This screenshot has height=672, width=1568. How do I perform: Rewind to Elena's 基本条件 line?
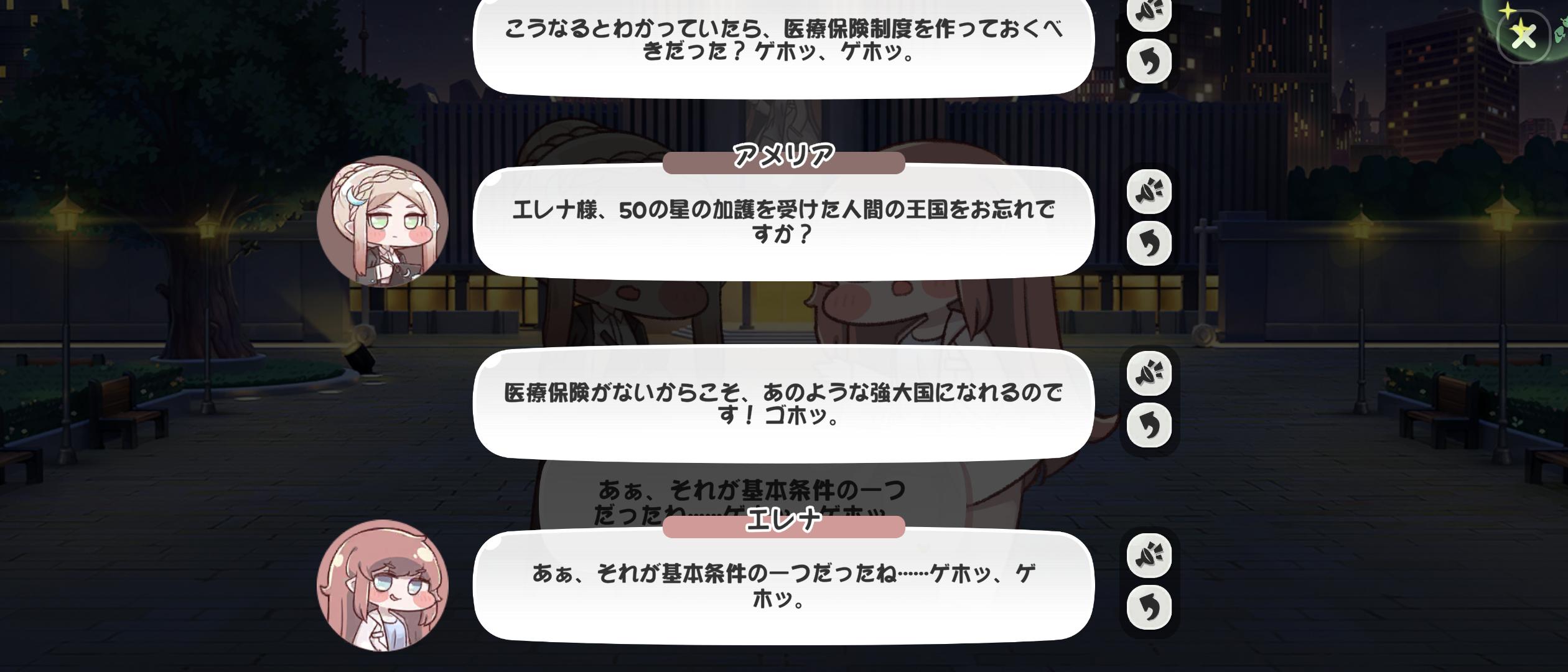[1149, 607]
